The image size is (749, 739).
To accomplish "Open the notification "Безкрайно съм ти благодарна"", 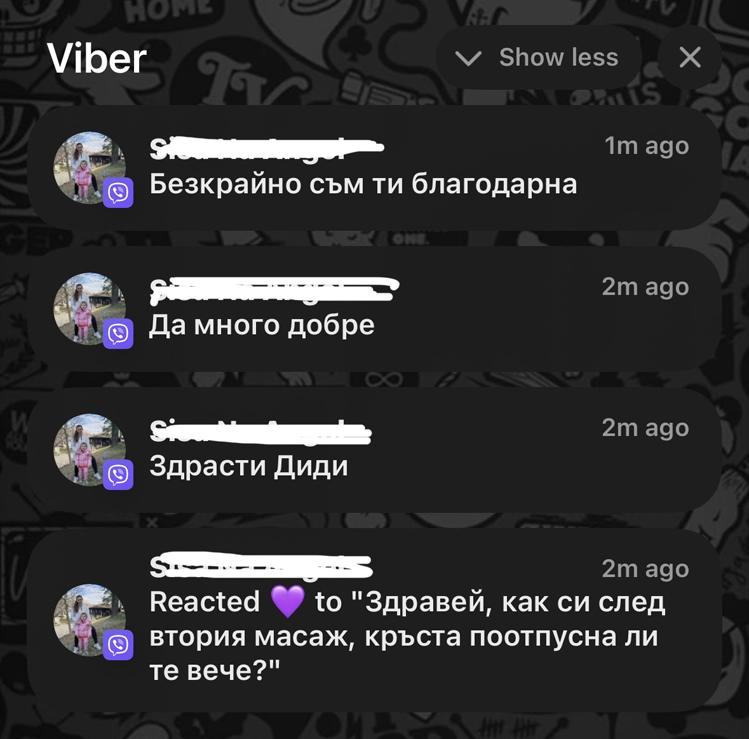I will coord(375,168).
